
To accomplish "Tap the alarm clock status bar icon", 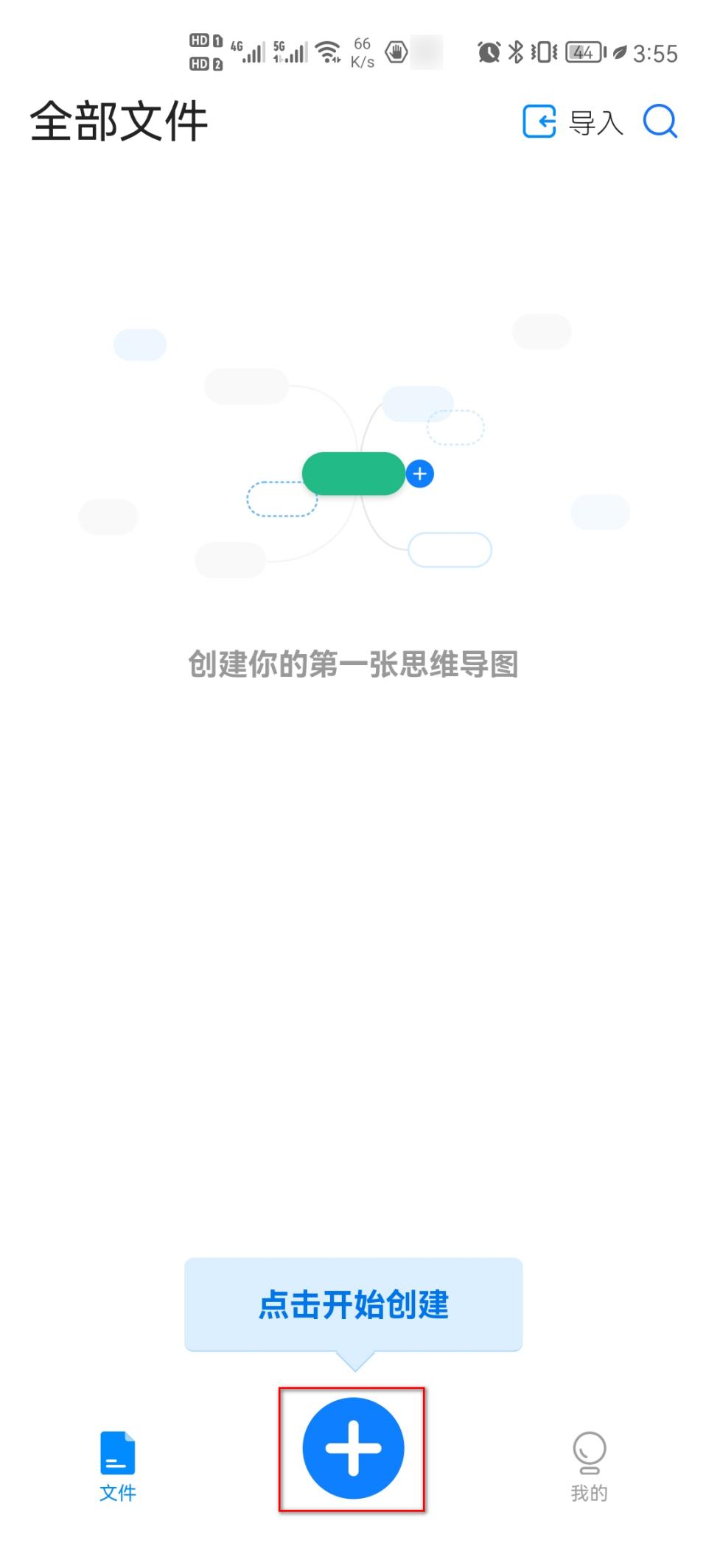I will 487,52.
